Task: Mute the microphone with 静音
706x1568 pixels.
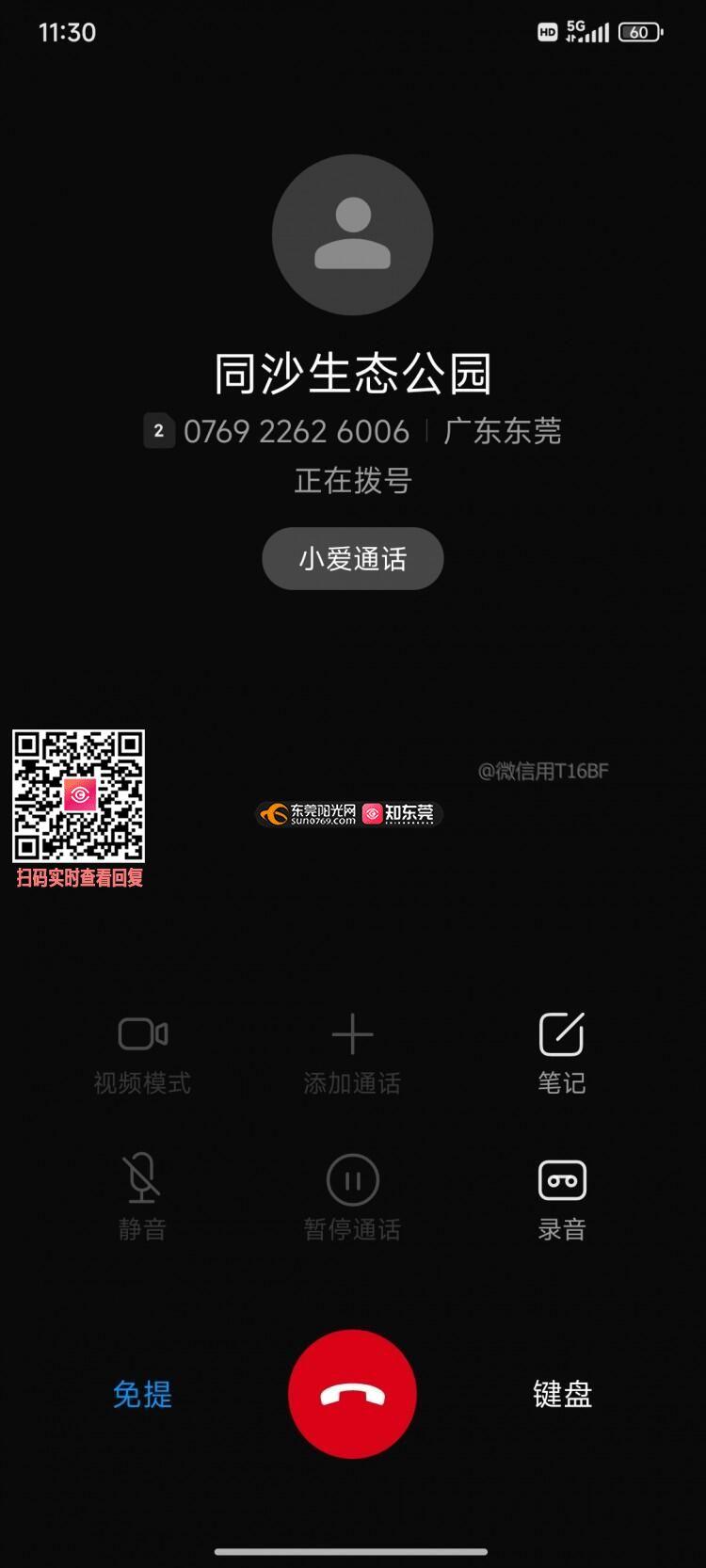Action: 142,1200
